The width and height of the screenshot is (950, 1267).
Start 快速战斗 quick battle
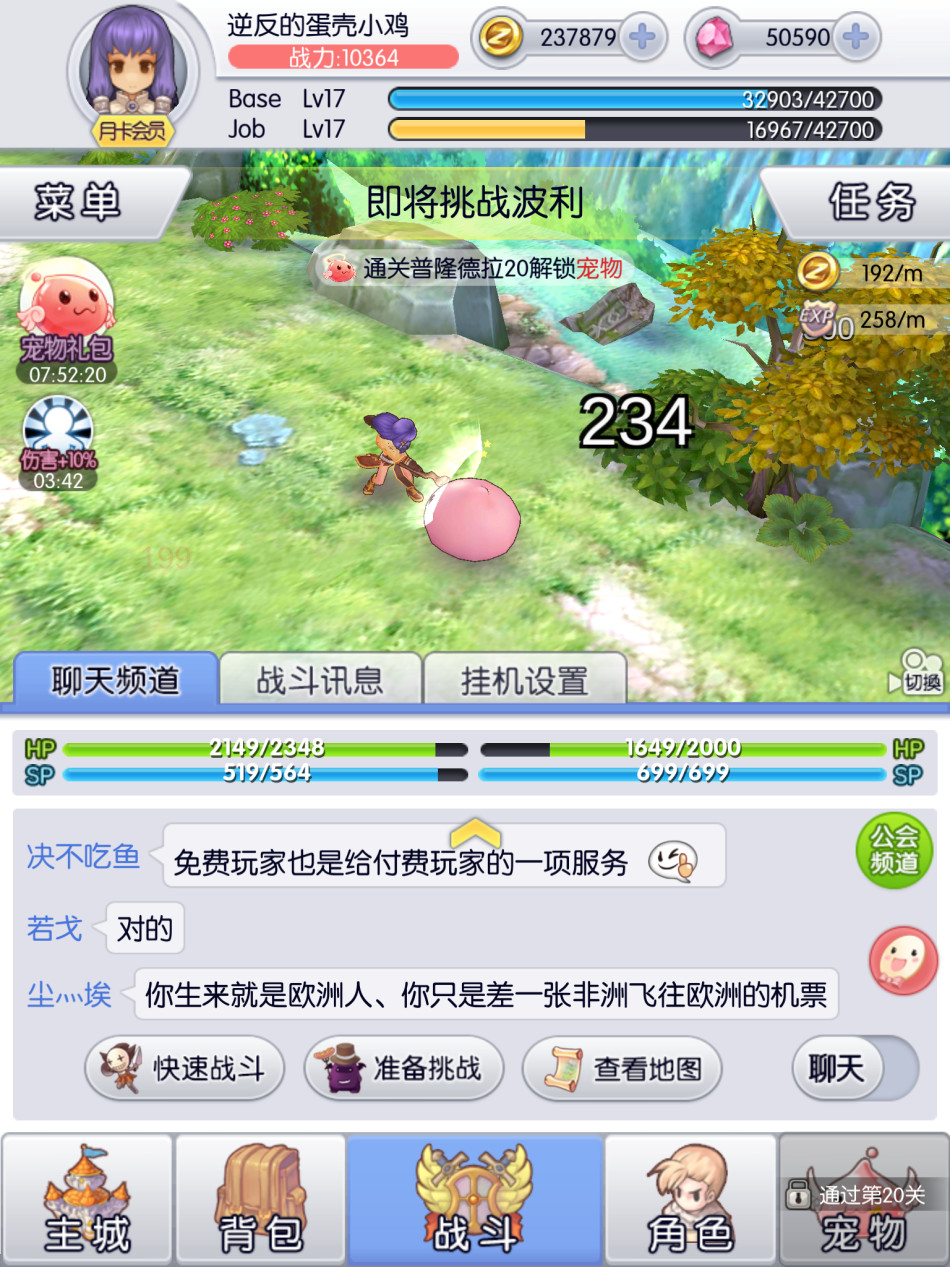pos(185,1069)
